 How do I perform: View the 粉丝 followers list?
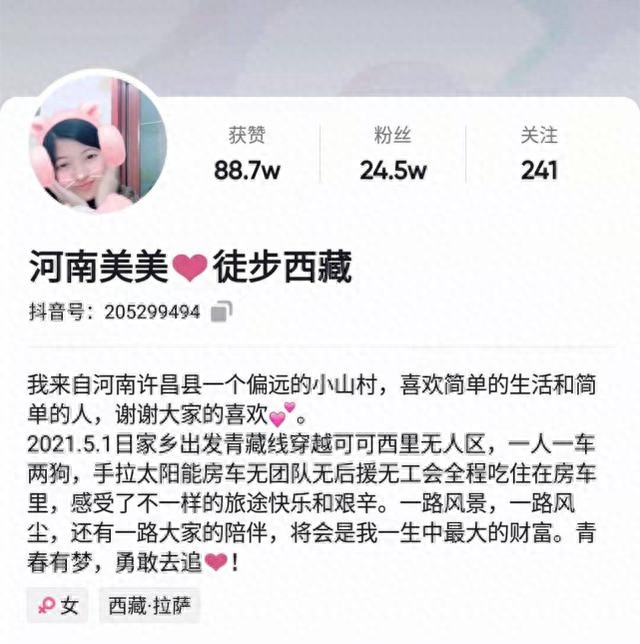coord(393,153)
